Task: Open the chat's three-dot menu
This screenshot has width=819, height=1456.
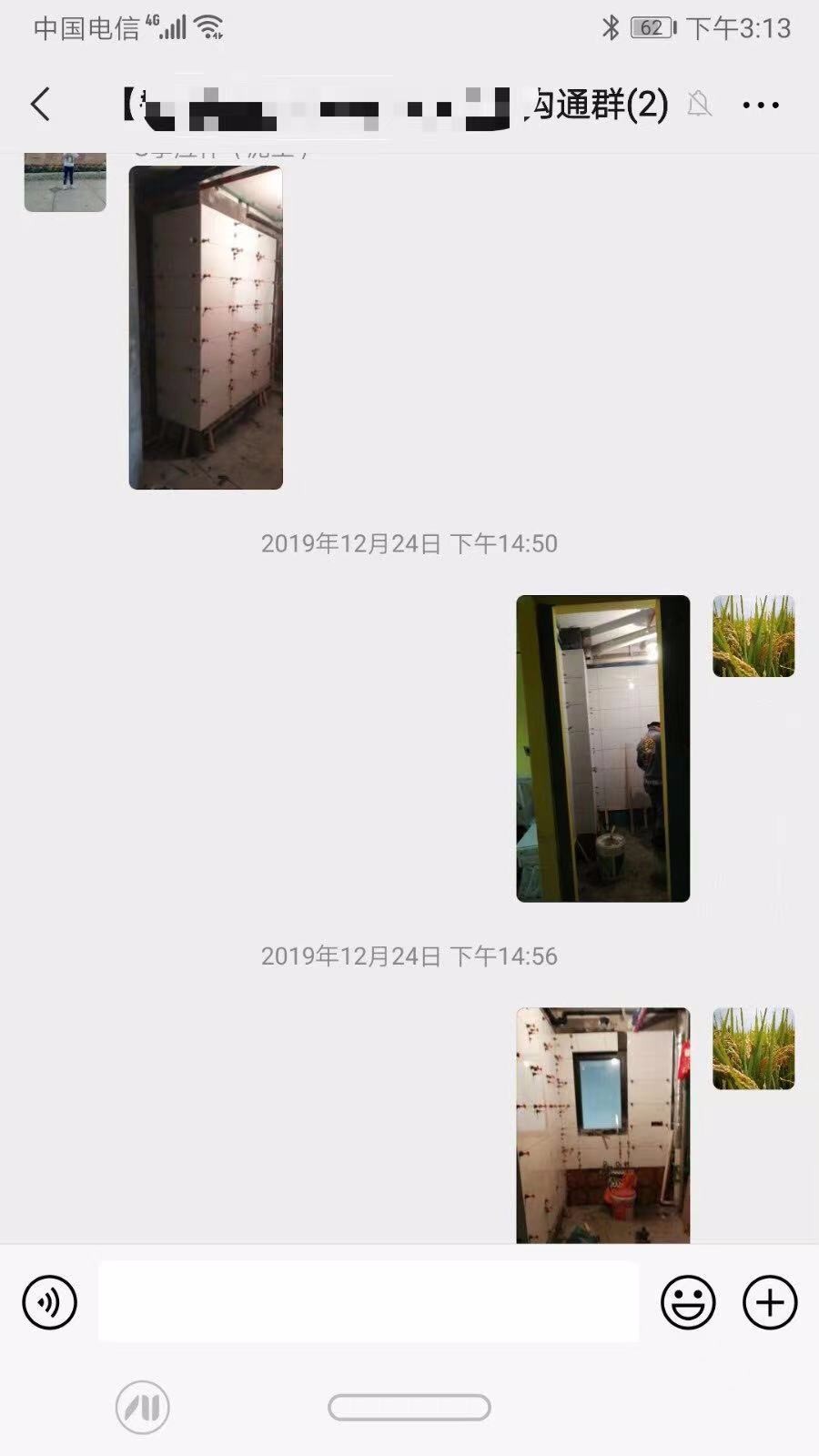Action: click(x=760, y=106)
